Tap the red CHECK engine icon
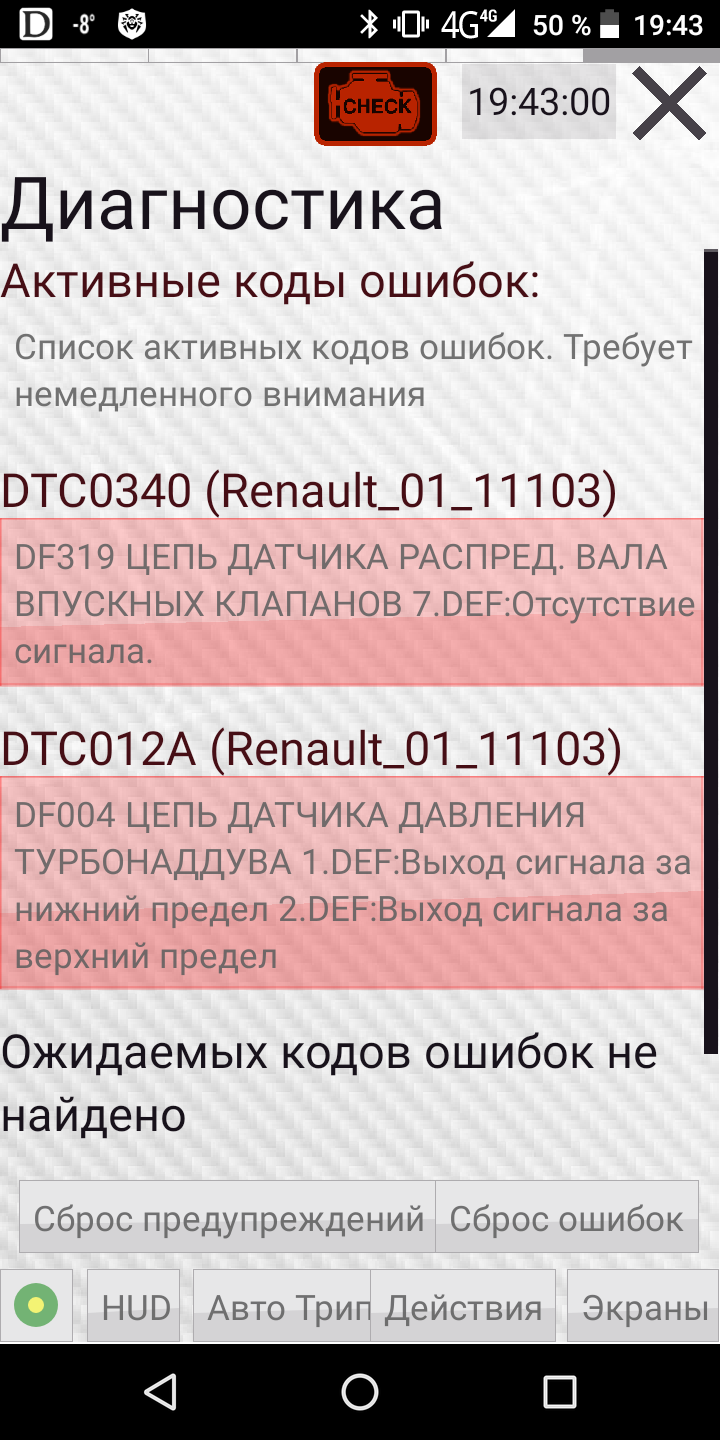720x1440 pixels. click(375, 104)
